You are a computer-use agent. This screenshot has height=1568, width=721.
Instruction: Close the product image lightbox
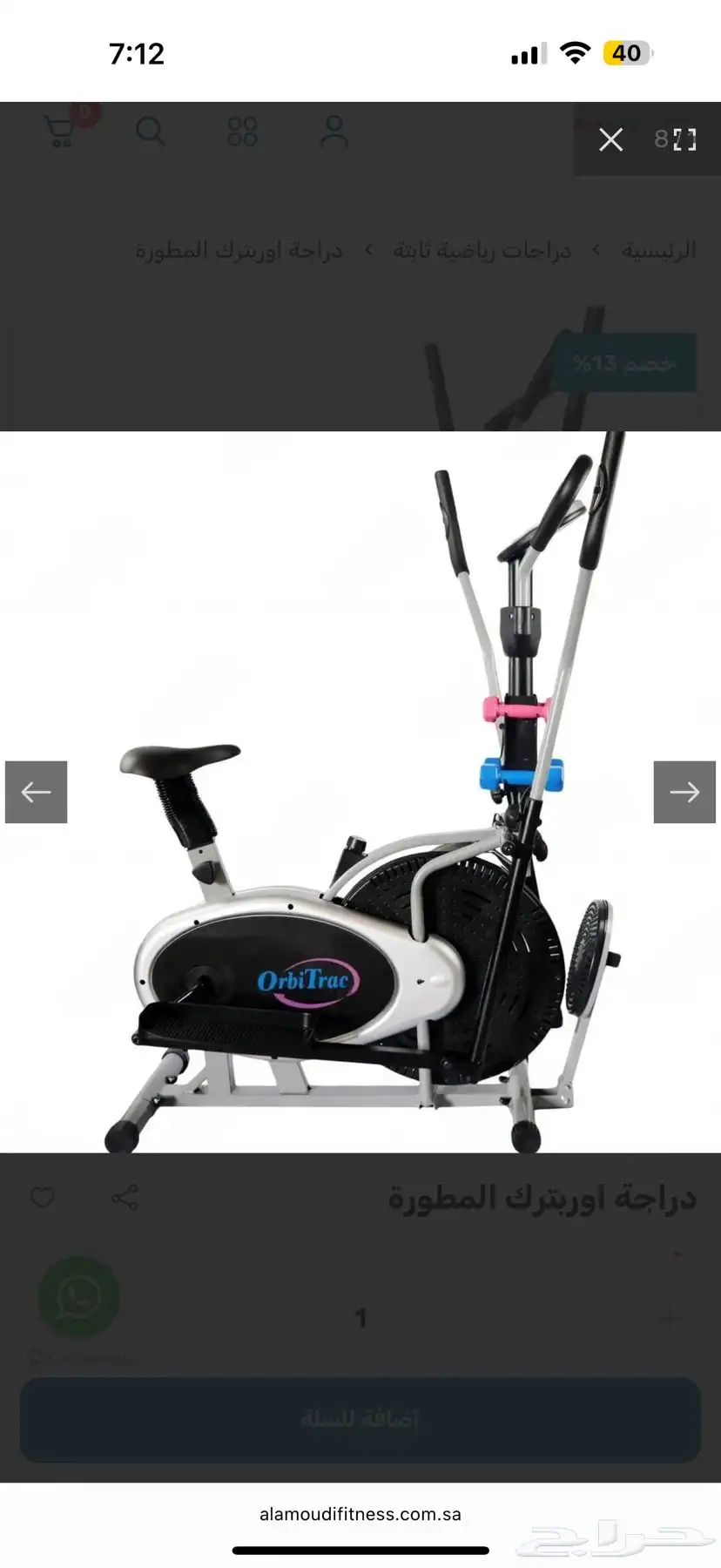click(611, 139)
